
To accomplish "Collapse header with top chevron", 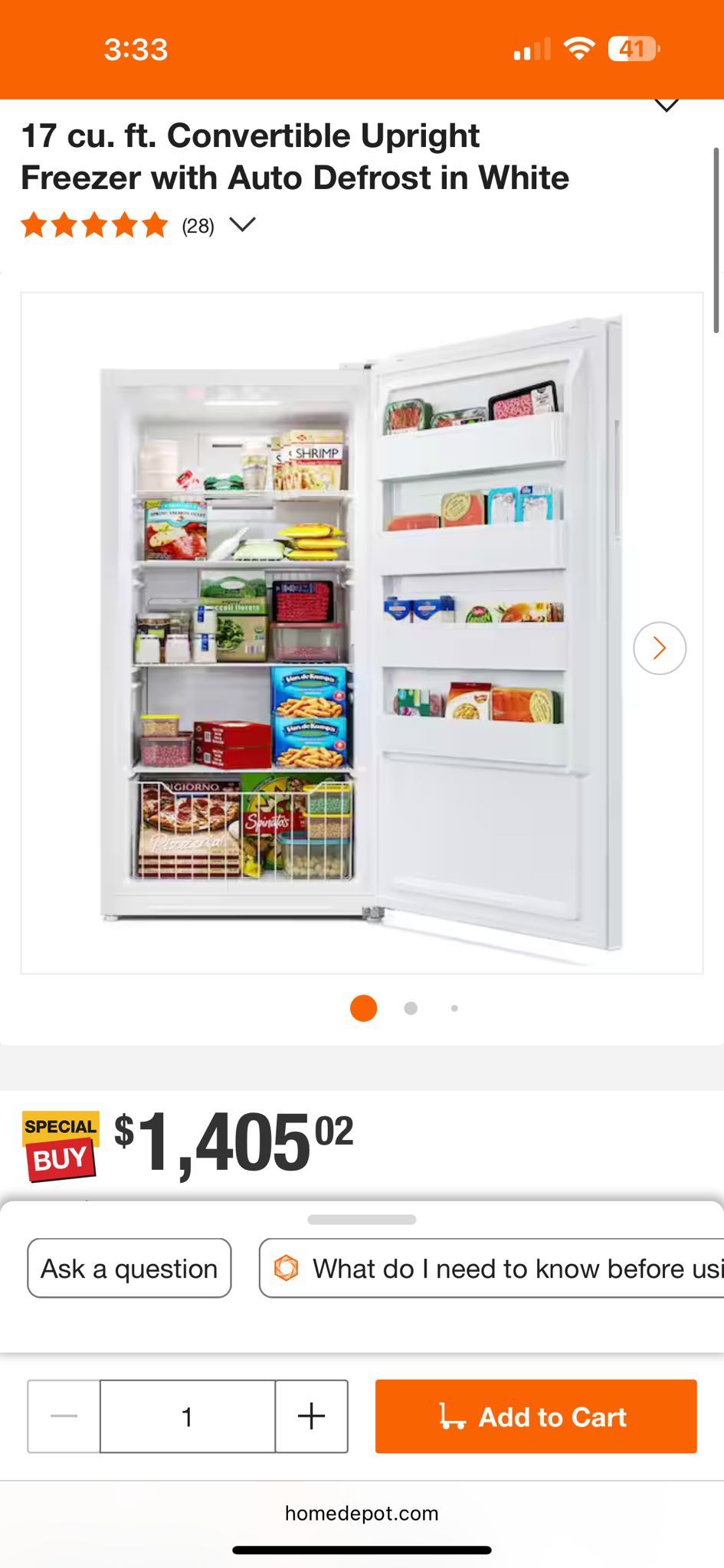I will (x=667, y=106).
